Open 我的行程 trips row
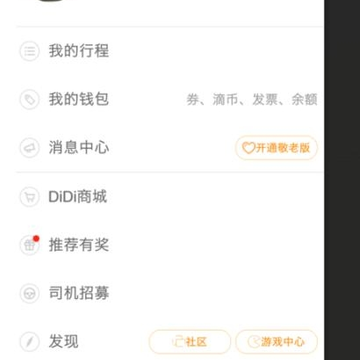Viewport: 360px width, 360px height. (170, 51)
